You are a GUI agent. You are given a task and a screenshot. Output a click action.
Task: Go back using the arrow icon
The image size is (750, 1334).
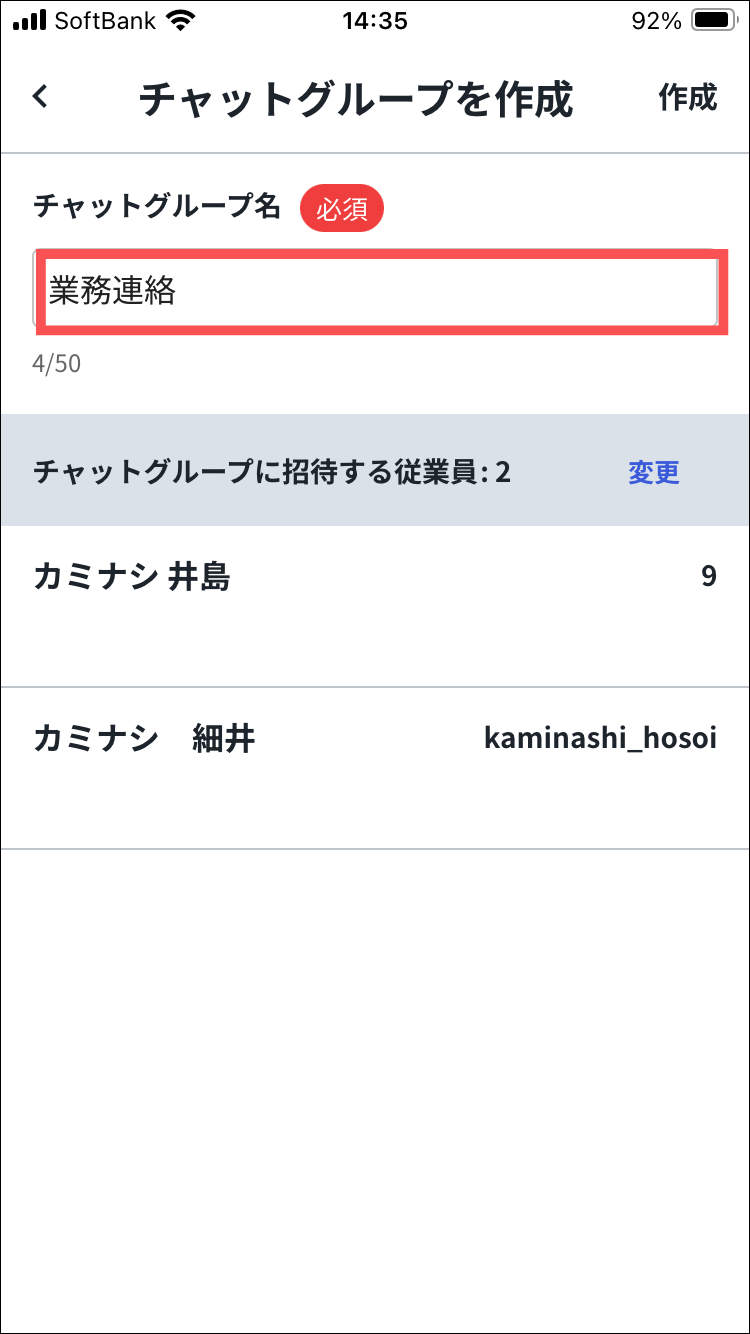(40, 97)
